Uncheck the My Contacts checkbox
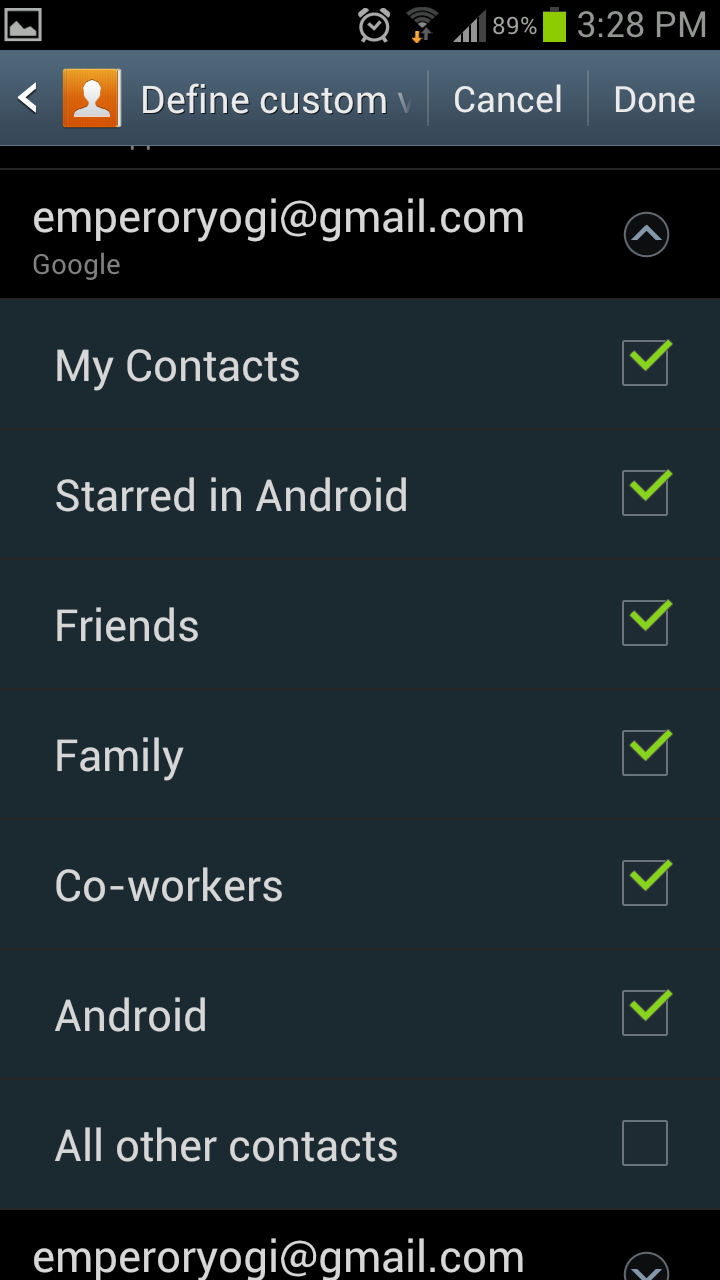Viewport: 720px width, 1280px height. [645, 363]
